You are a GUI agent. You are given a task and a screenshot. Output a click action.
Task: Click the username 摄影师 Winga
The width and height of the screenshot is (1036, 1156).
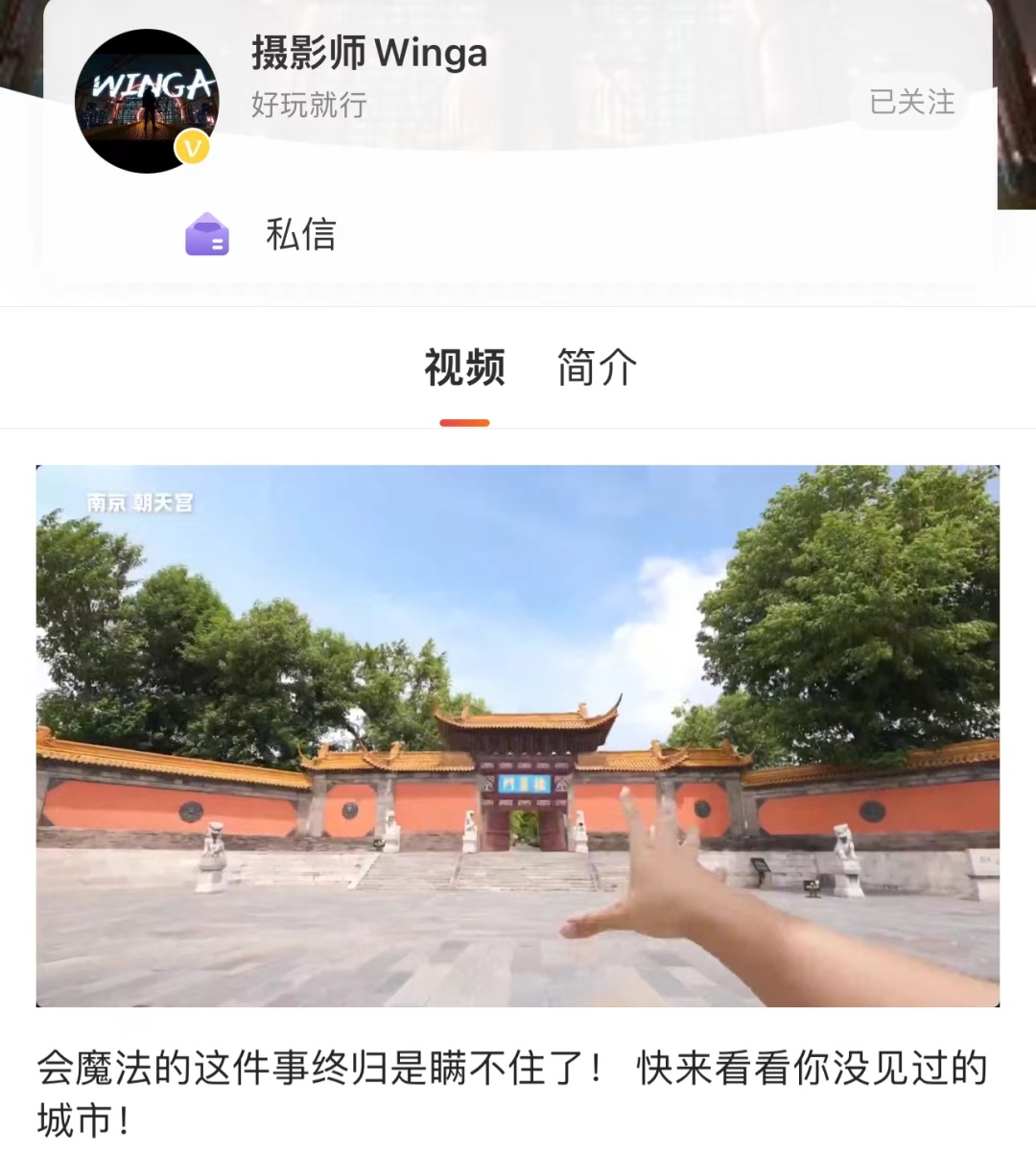click(x=368, y=55)
